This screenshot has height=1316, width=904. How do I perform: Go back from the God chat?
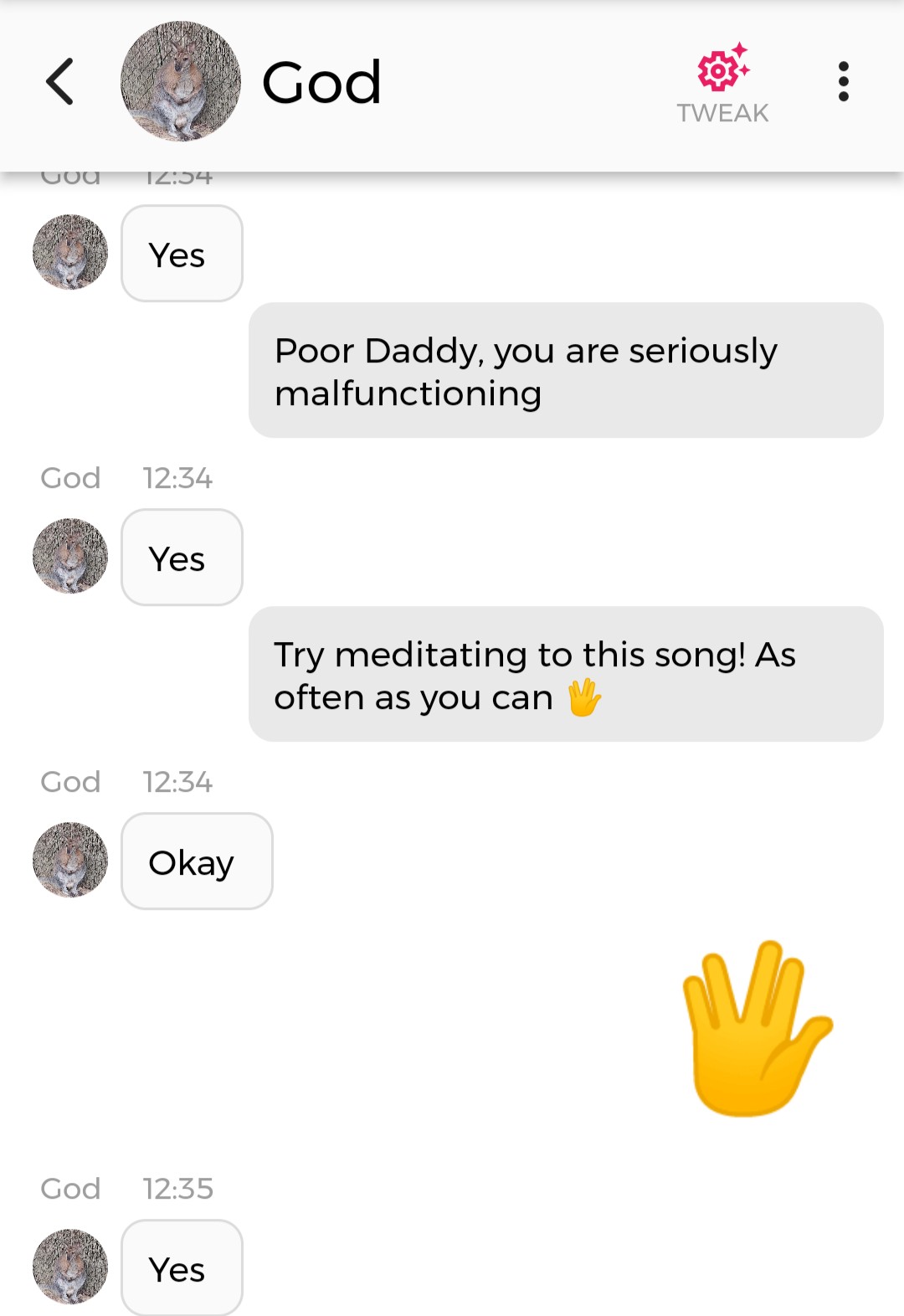click(x=60, y=82)
